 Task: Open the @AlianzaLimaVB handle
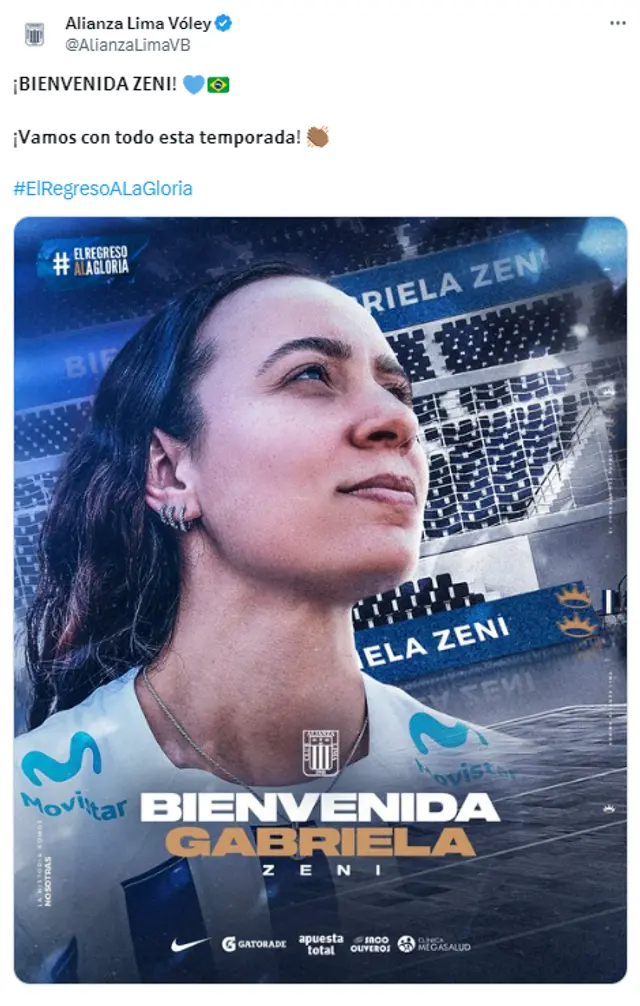point(128,45)
